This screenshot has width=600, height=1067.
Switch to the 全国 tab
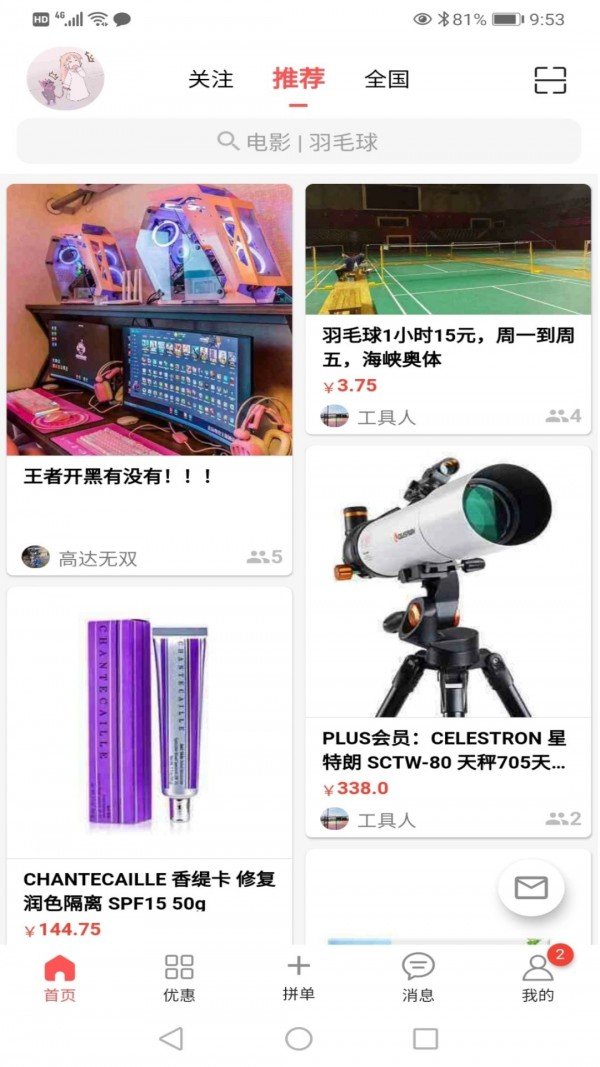(x=387, y=79)
